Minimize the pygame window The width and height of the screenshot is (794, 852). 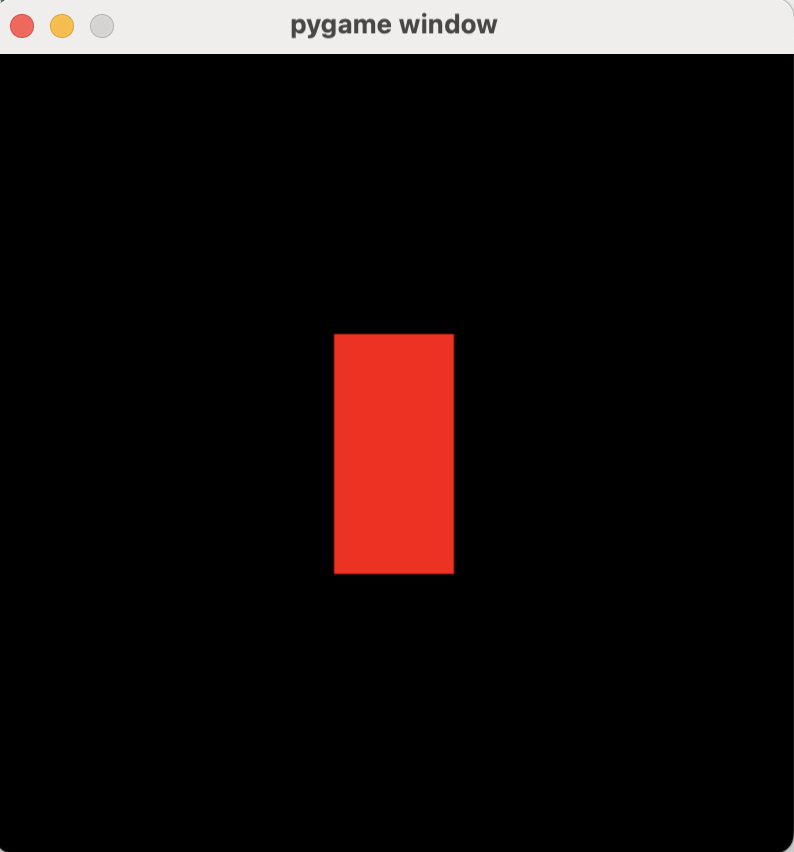(x=62, y=26)
